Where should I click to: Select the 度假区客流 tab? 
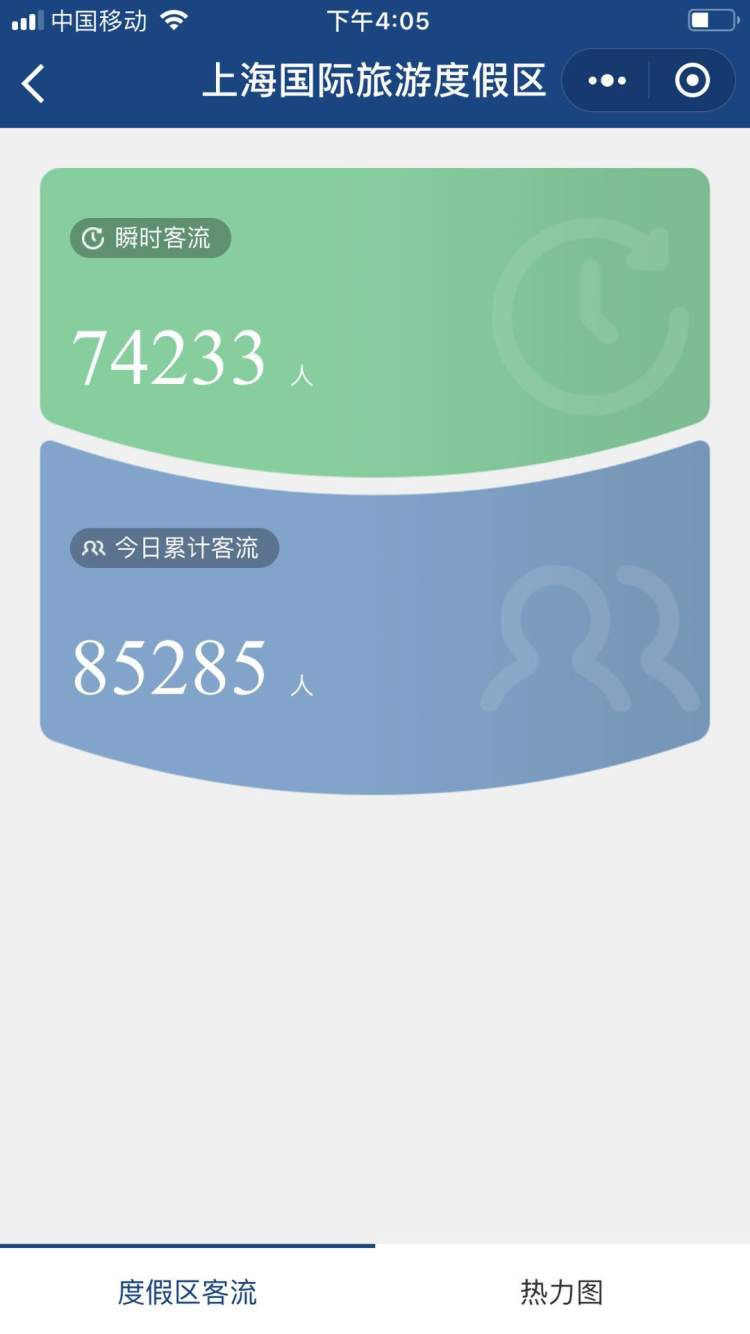[x=187, y=1291]
